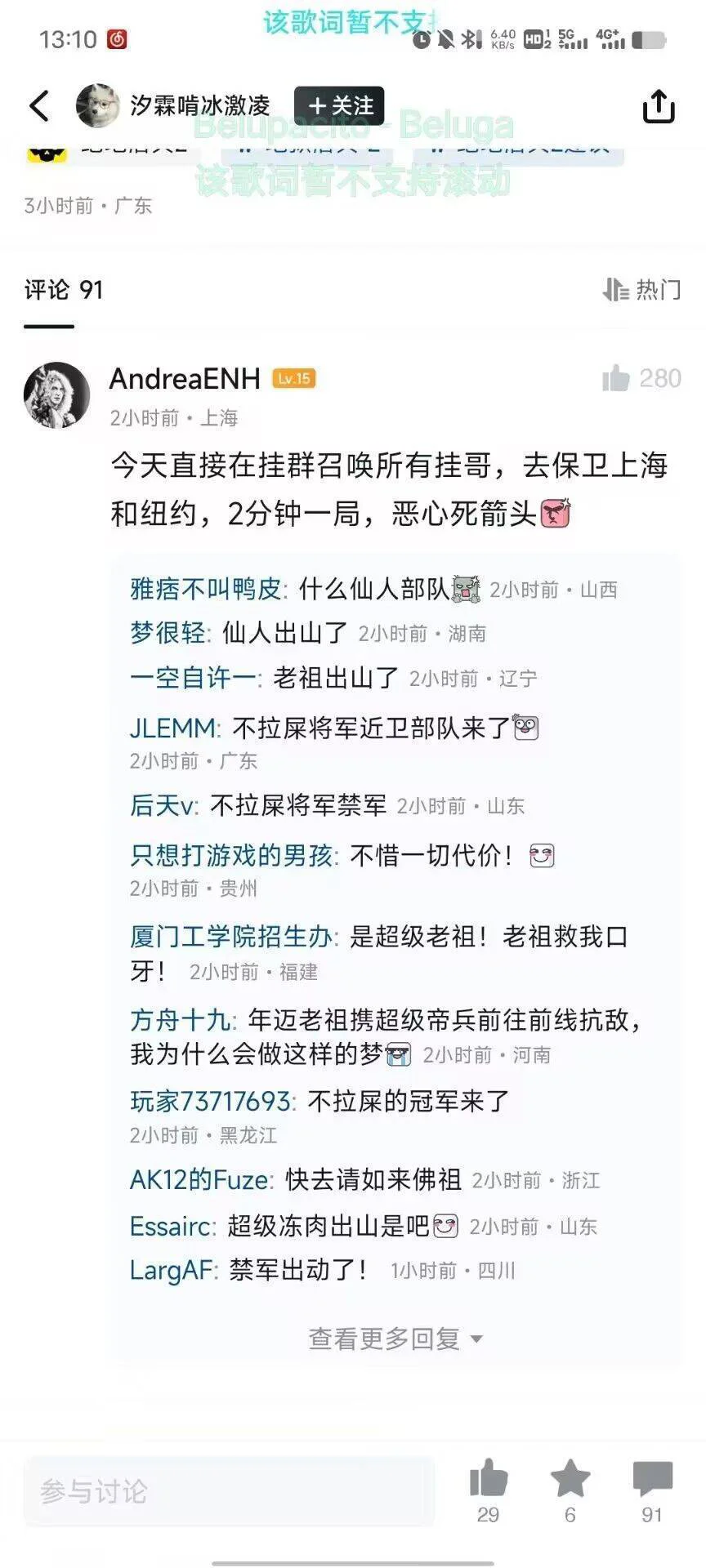Open replier 雅痞不叫鸭皮's profile

(206, 589)
